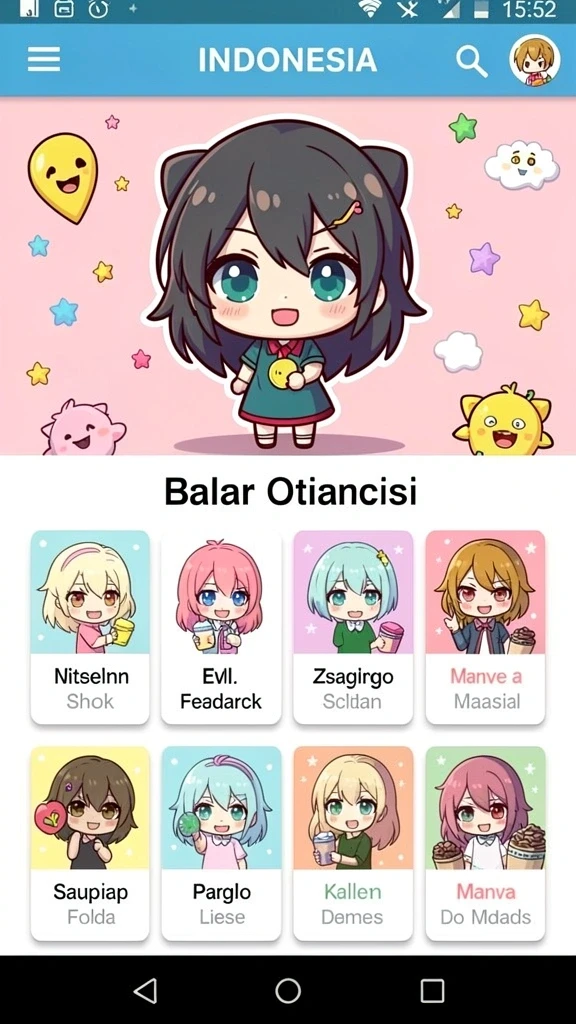Open the Zsagirgo card
This screenshot has height=1024, width=576.
pos(353,627)
